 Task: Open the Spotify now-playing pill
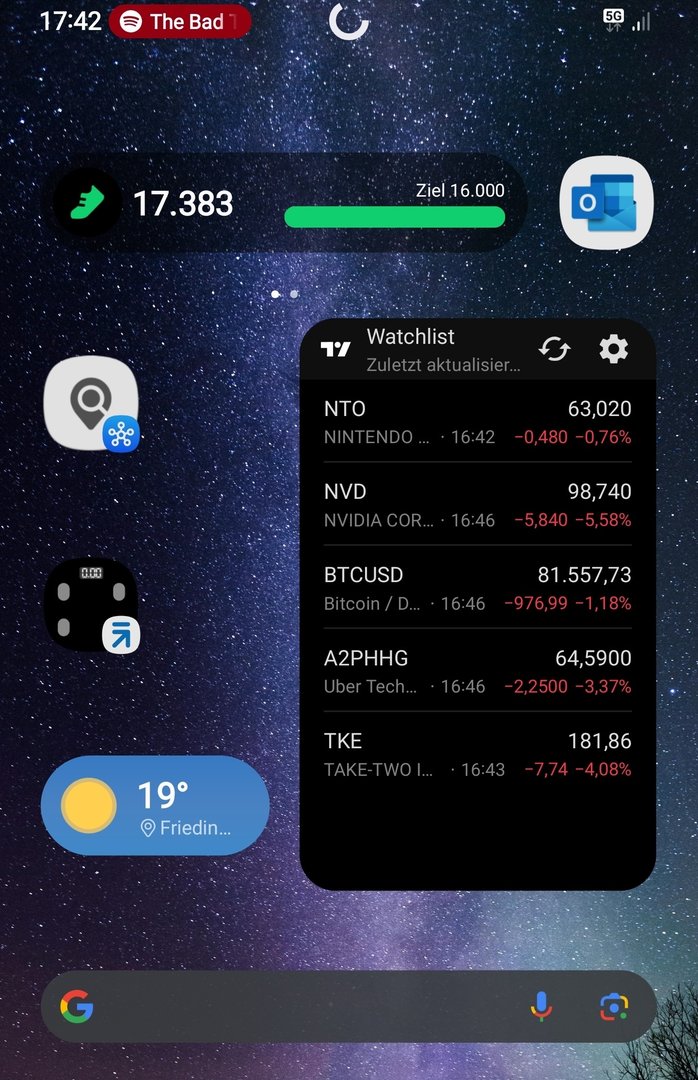click(x=180, y=21)
